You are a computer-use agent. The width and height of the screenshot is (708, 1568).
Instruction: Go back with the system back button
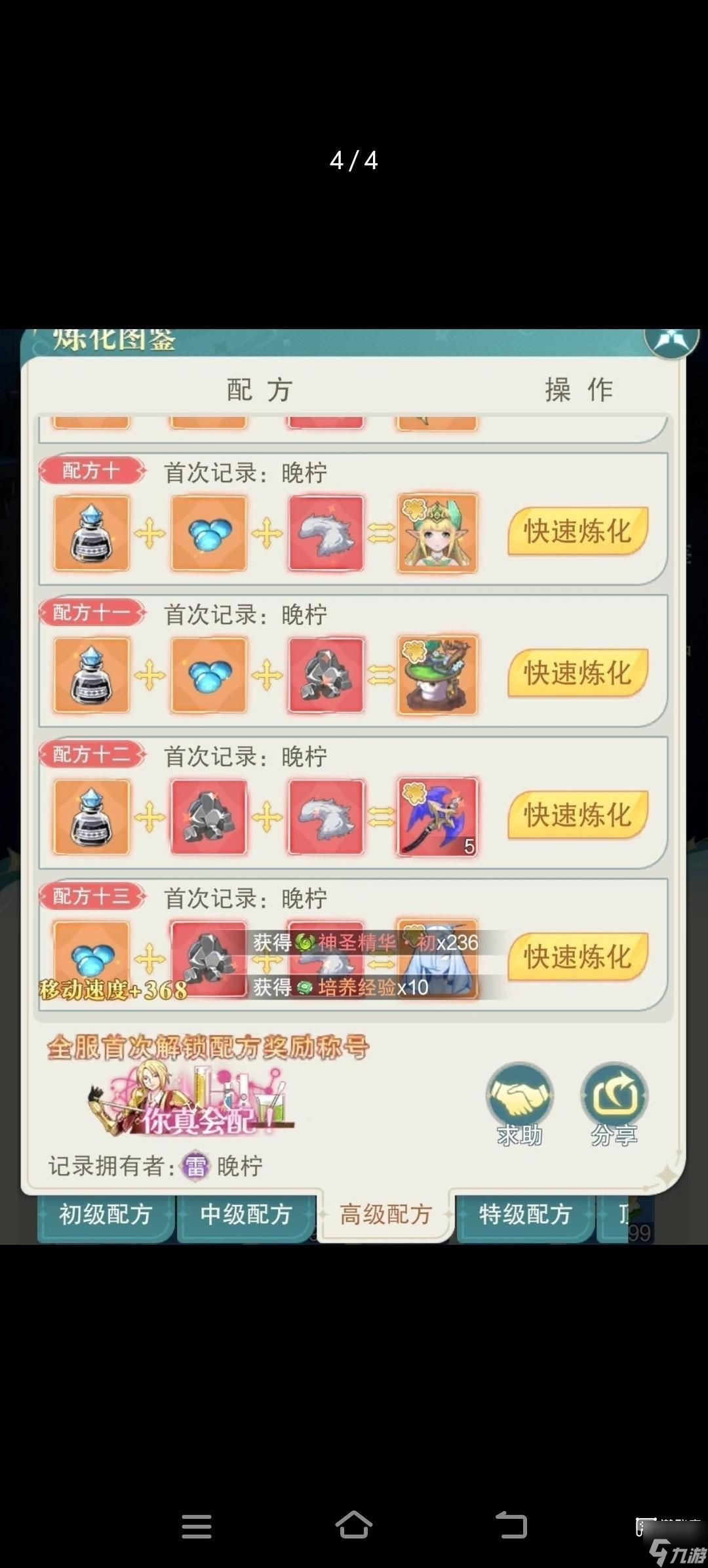pos(511,1525)
